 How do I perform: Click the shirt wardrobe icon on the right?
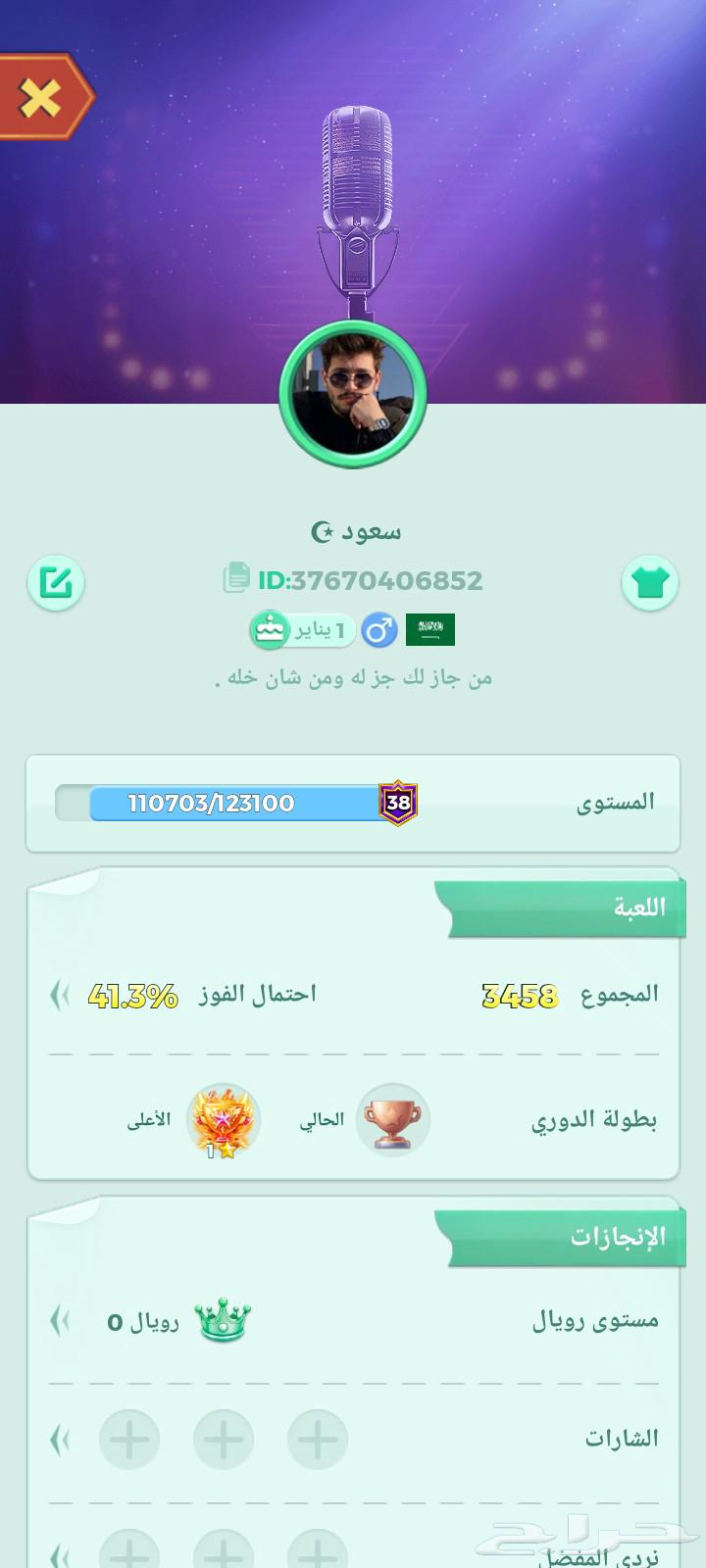click(650, 580)
